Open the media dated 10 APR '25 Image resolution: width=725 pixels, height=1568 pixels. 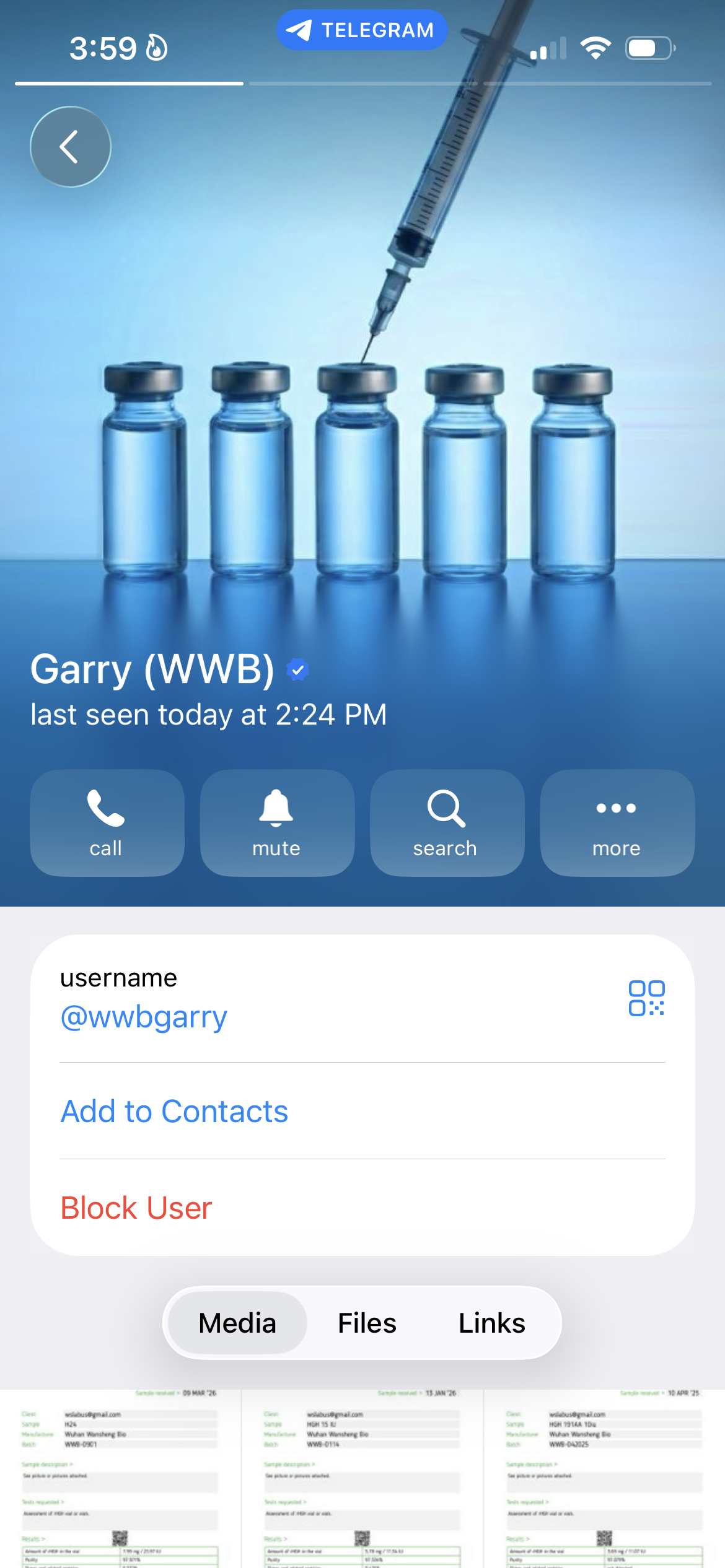click(x=605, y=1479)
